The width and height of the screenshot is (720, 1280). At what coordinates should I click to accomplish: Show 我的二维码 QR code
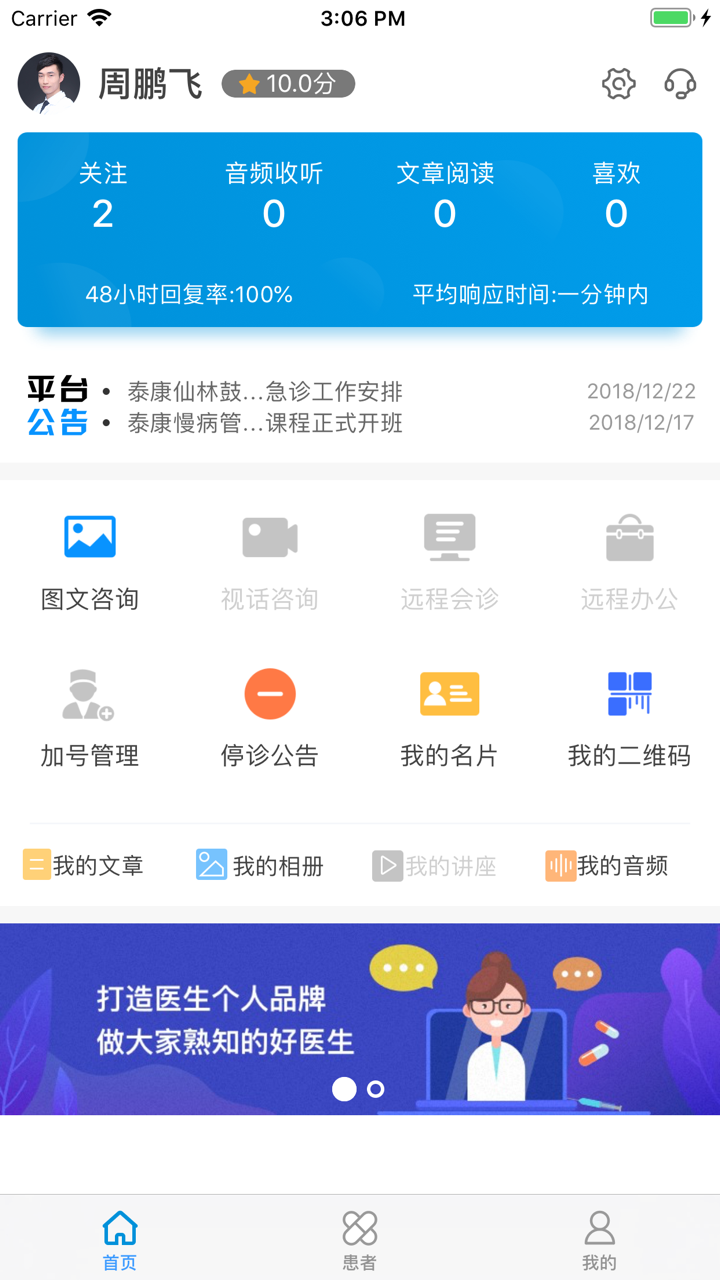tap(629, 715)
